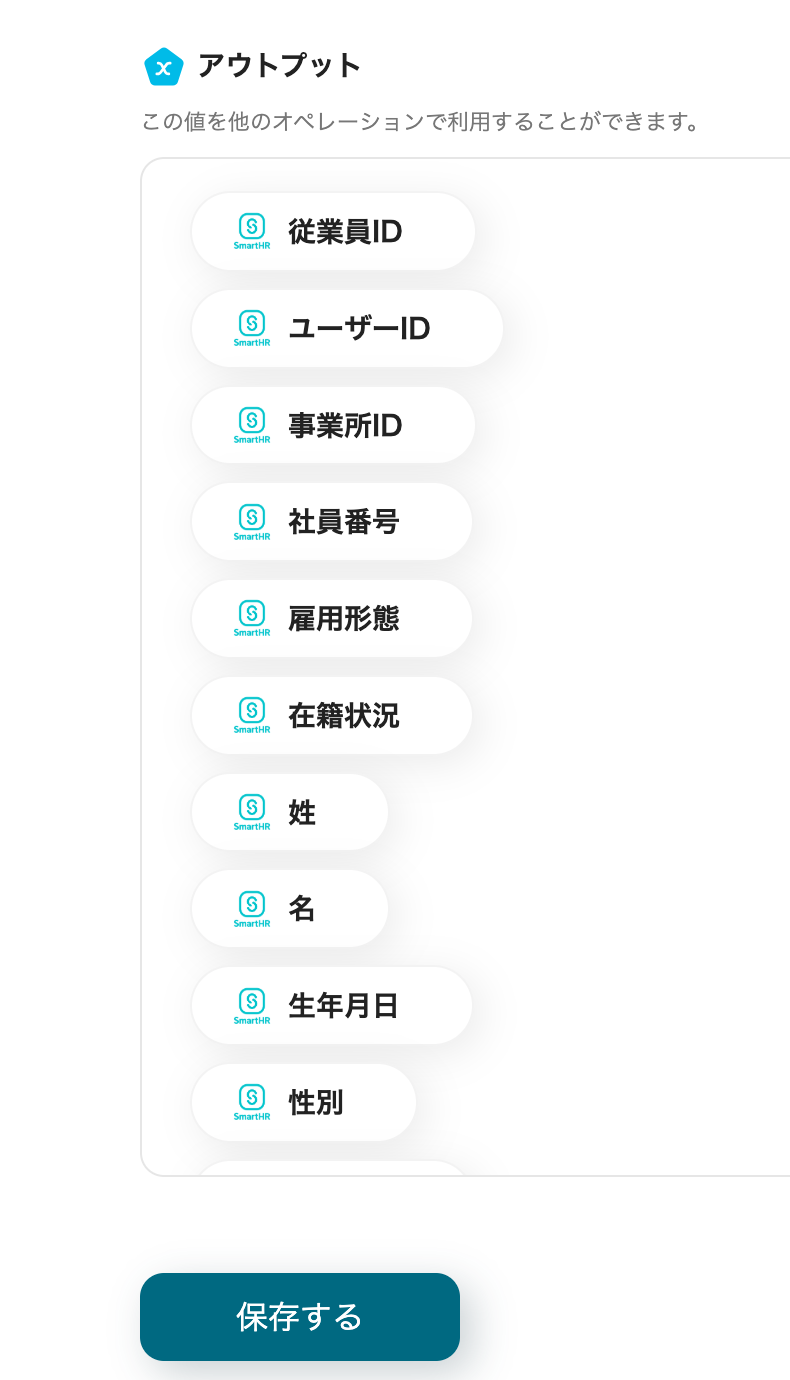Click the SmartHR icon on 事業所ID chip
The image size is (790, 1380).
tap(251, 425)
